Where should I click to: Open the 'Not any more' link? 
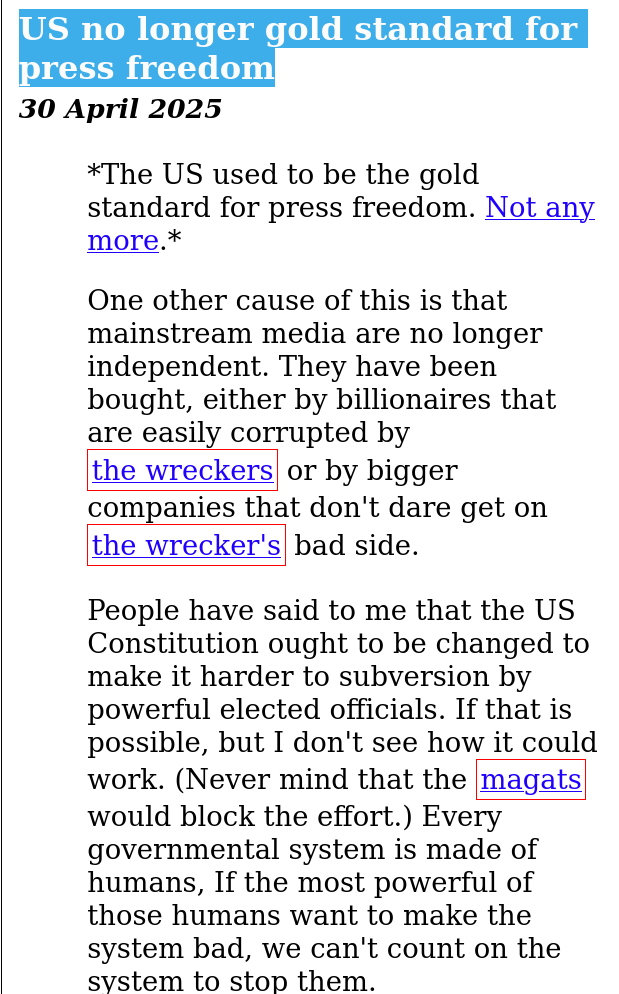coord(540,208)
